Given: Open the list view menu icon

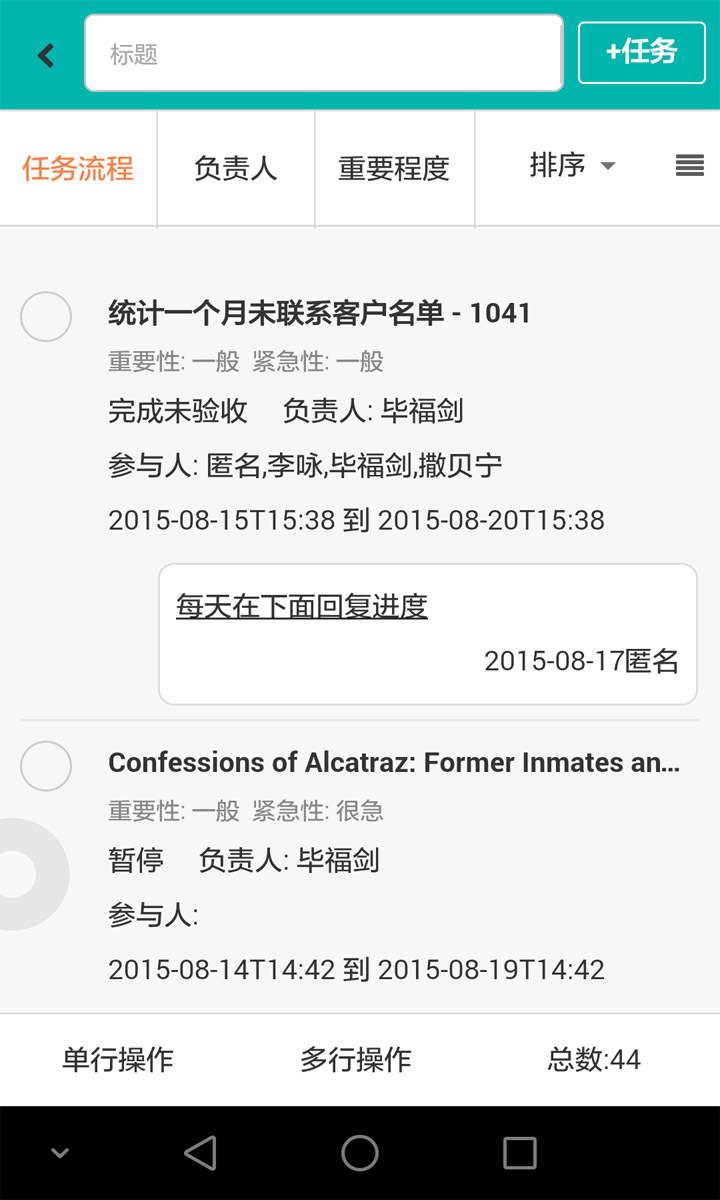Looking at the screenshot, I should coord(690,166).
